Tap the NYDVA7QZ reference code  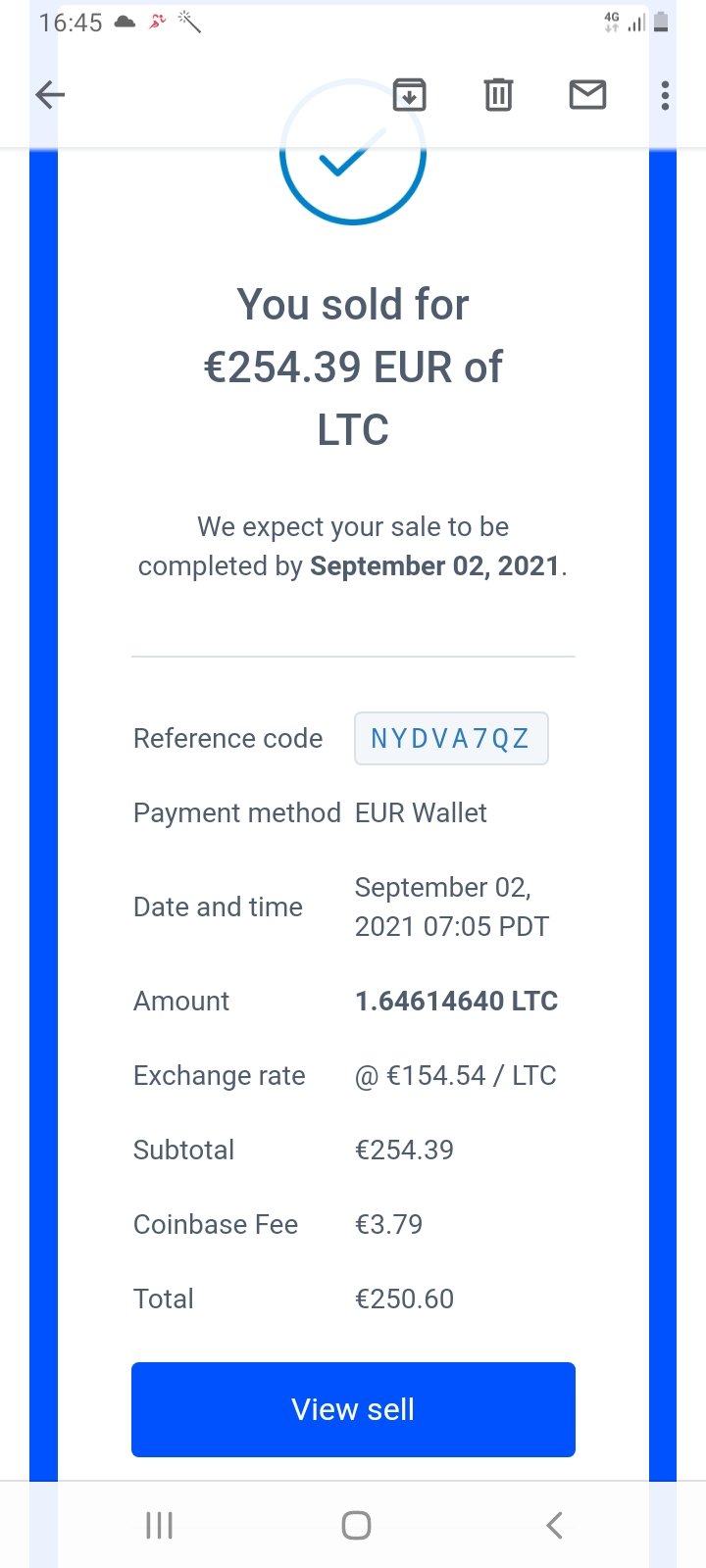point(451,738)
